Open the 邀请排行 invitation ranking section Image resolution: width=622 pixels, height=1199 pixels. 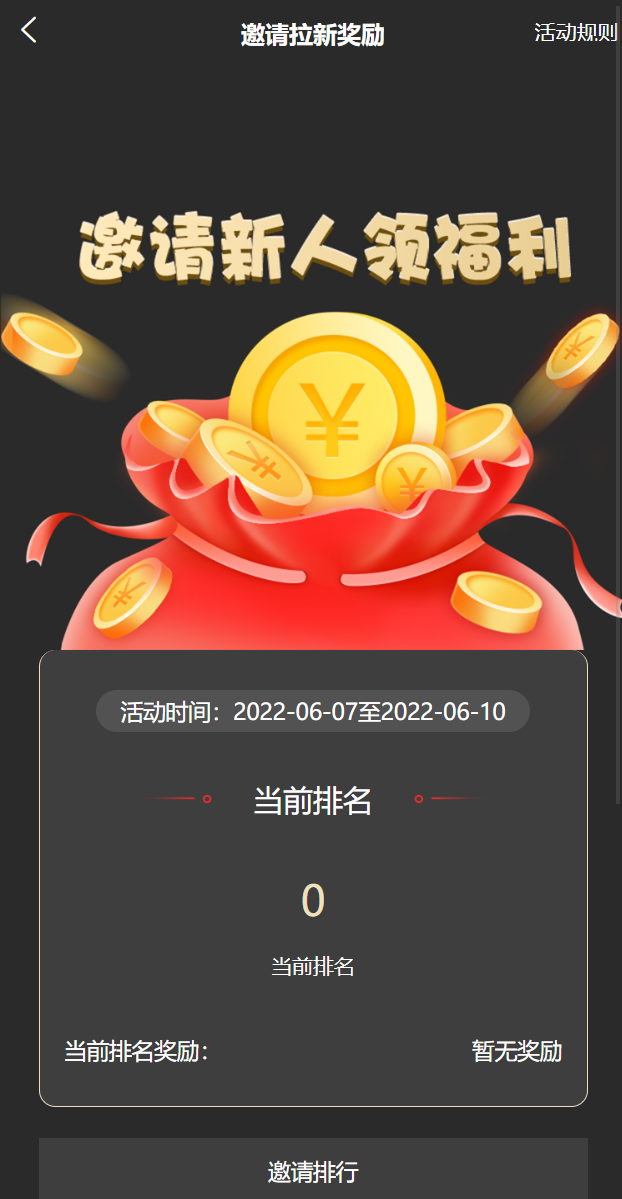coord(312,1172)
